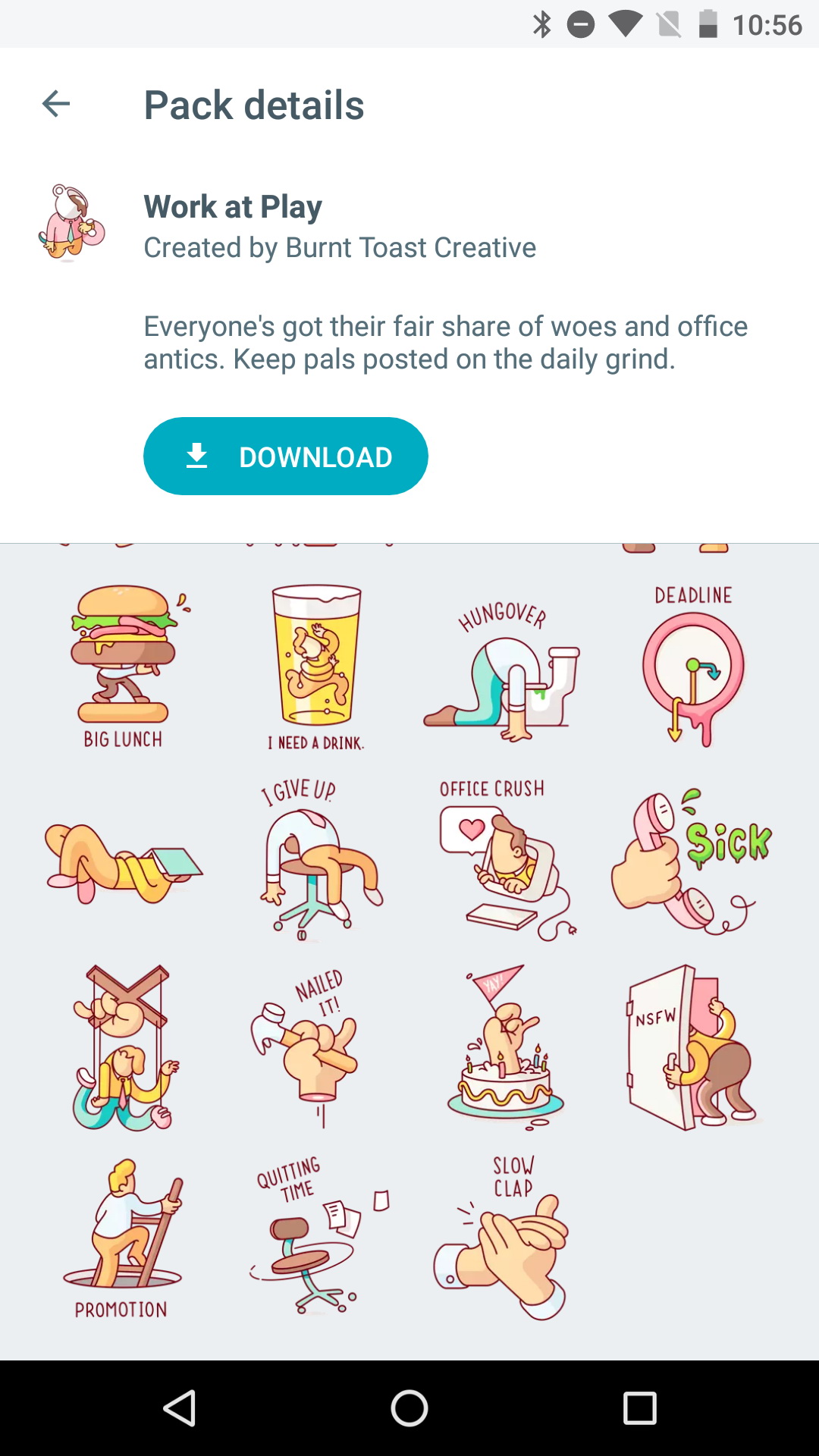Preview the puppet strings sticker
The width and height of the screenshot is (819, 1456).
(124, 1048)
